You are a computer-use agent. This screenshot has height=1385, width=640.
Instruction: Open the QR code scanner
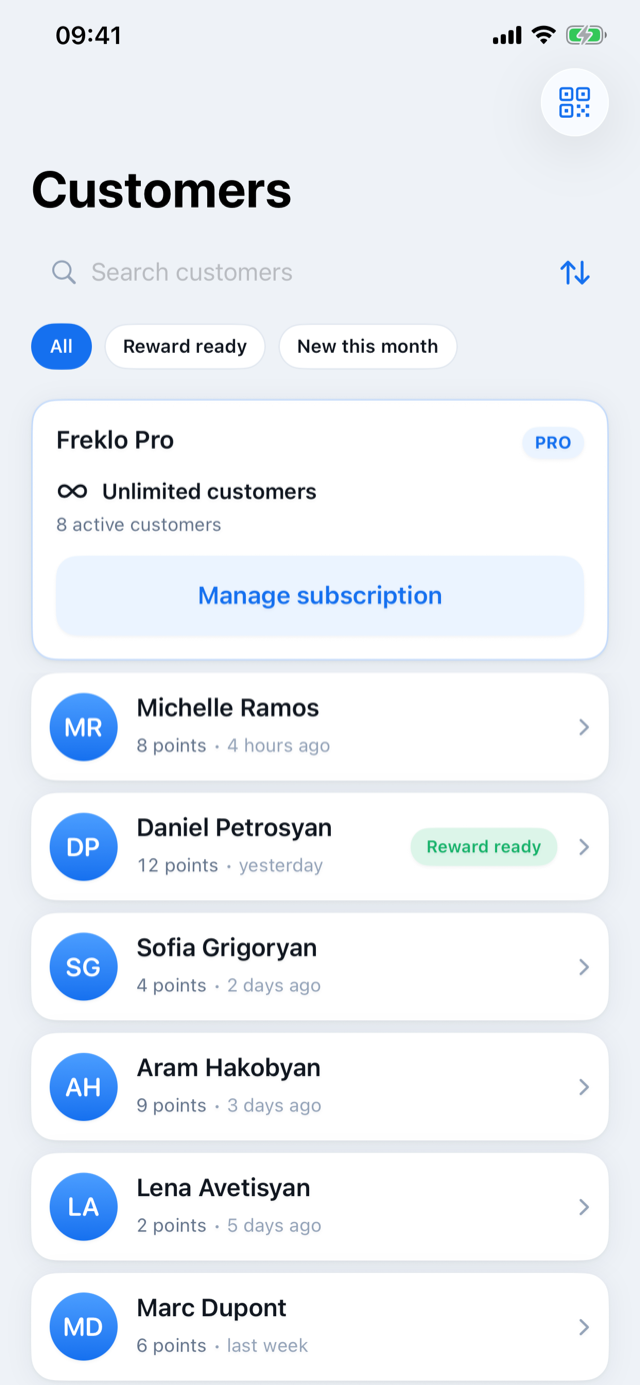[574, 102]
